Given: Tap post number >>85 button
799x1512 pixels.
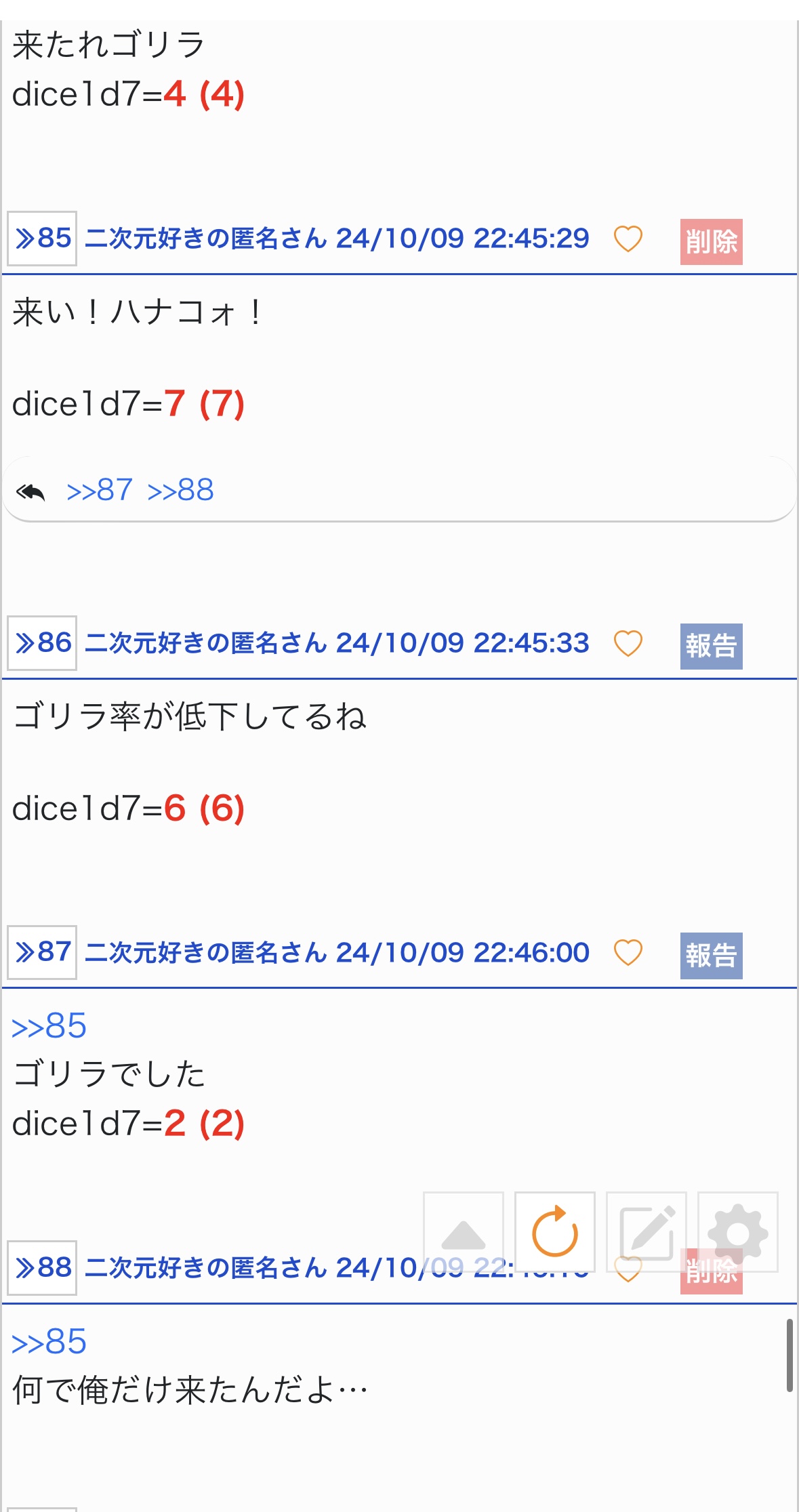Looking at the screenshot, I should tap(42, 239).
